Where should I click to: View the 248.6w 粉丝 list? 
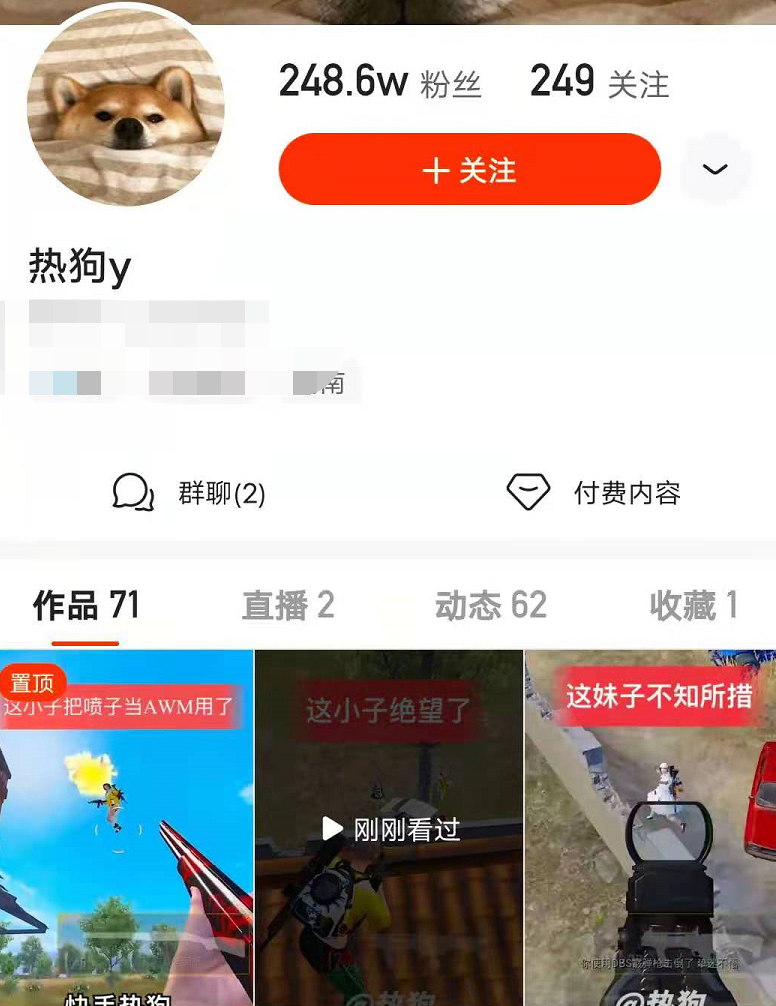click(380, 82)
